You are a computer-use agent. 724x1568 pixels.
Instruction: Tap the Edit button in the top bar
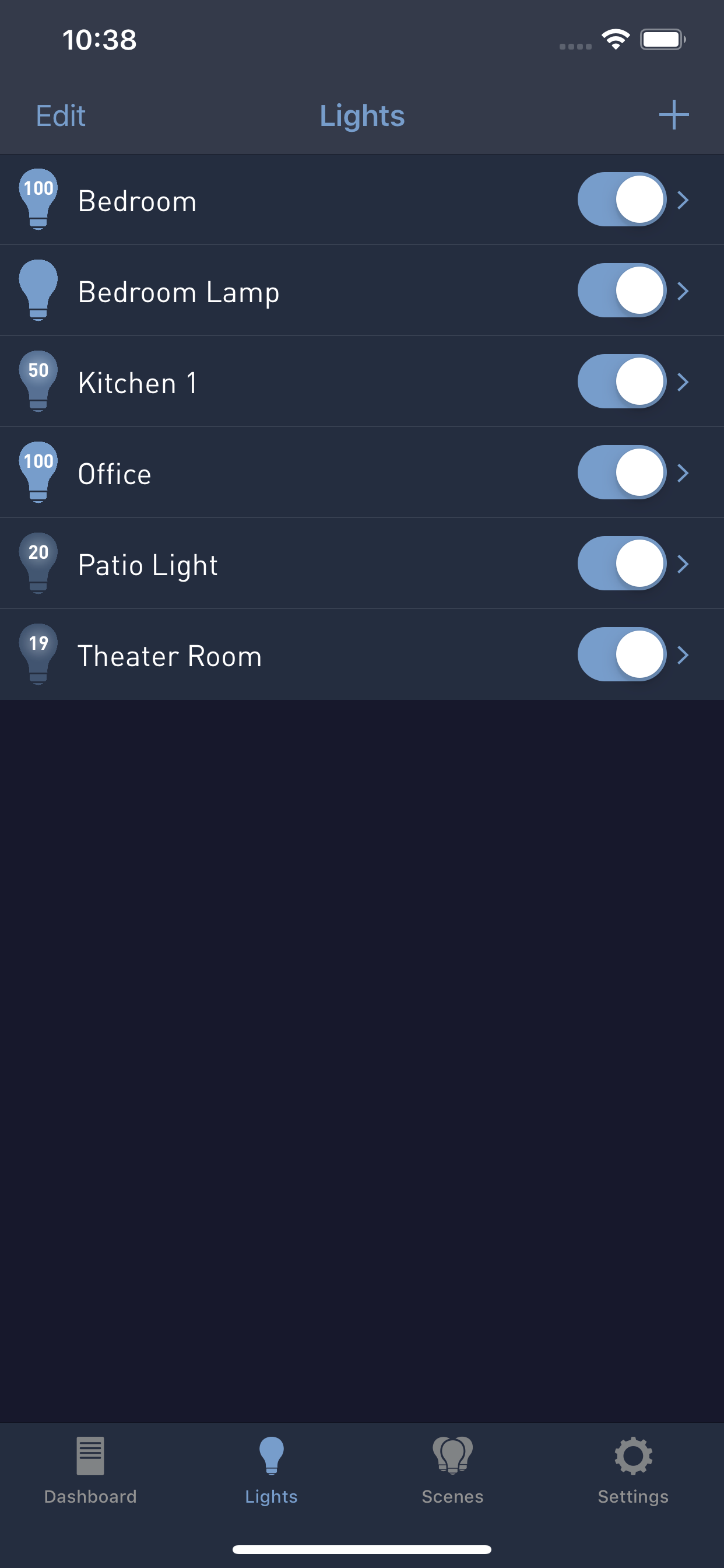point(59,115)
